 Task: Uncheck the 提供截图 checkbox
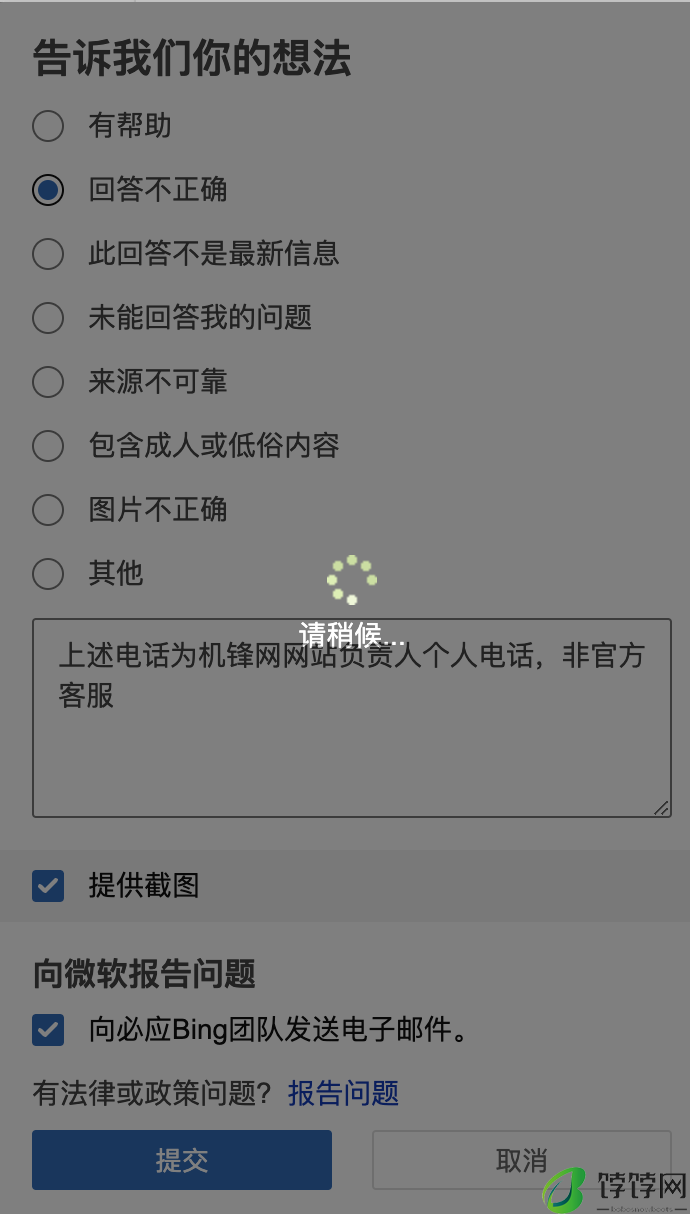click(48, 886)
